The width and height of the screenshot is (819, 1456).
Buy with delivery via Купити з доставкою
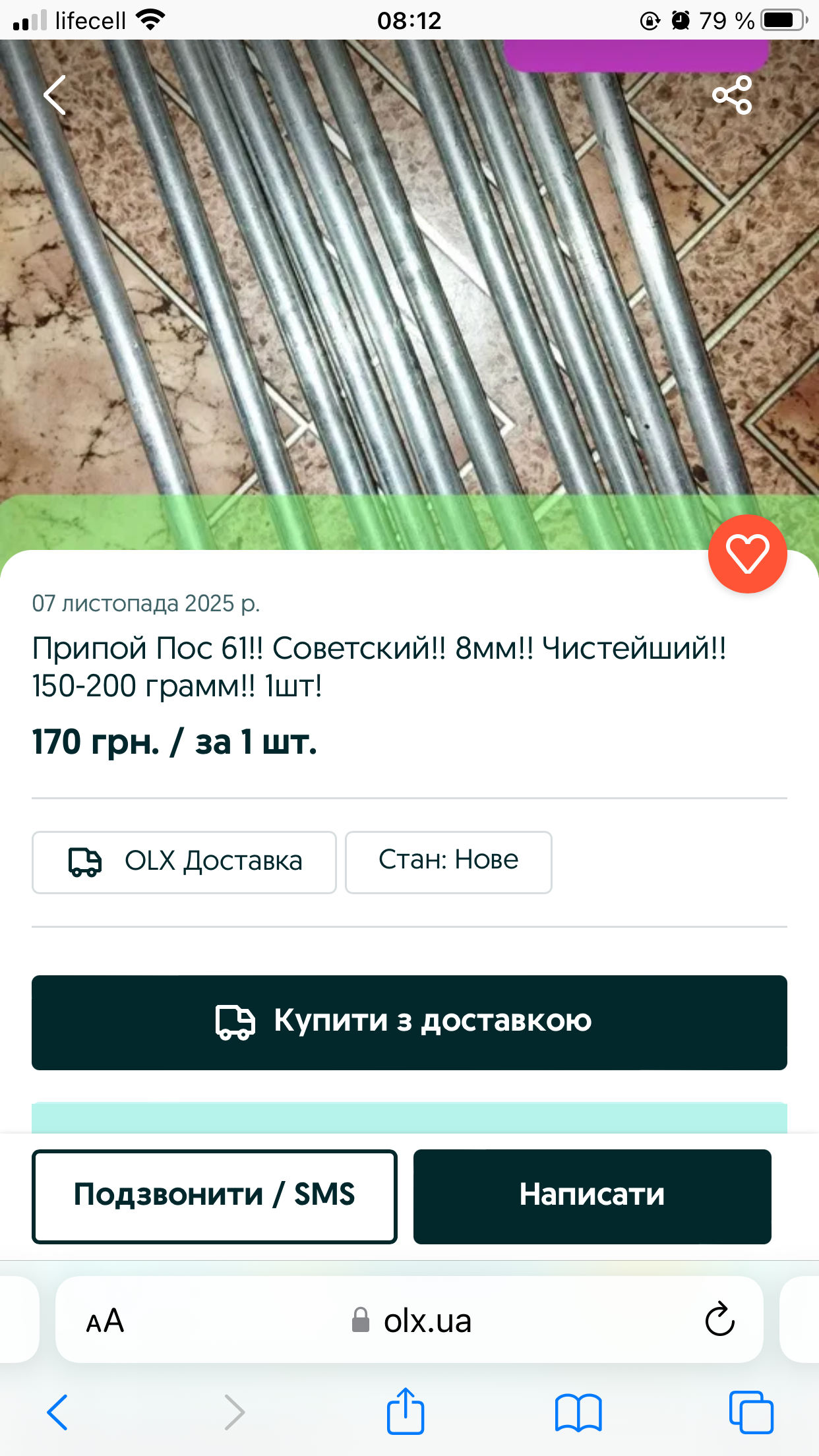409,1022
